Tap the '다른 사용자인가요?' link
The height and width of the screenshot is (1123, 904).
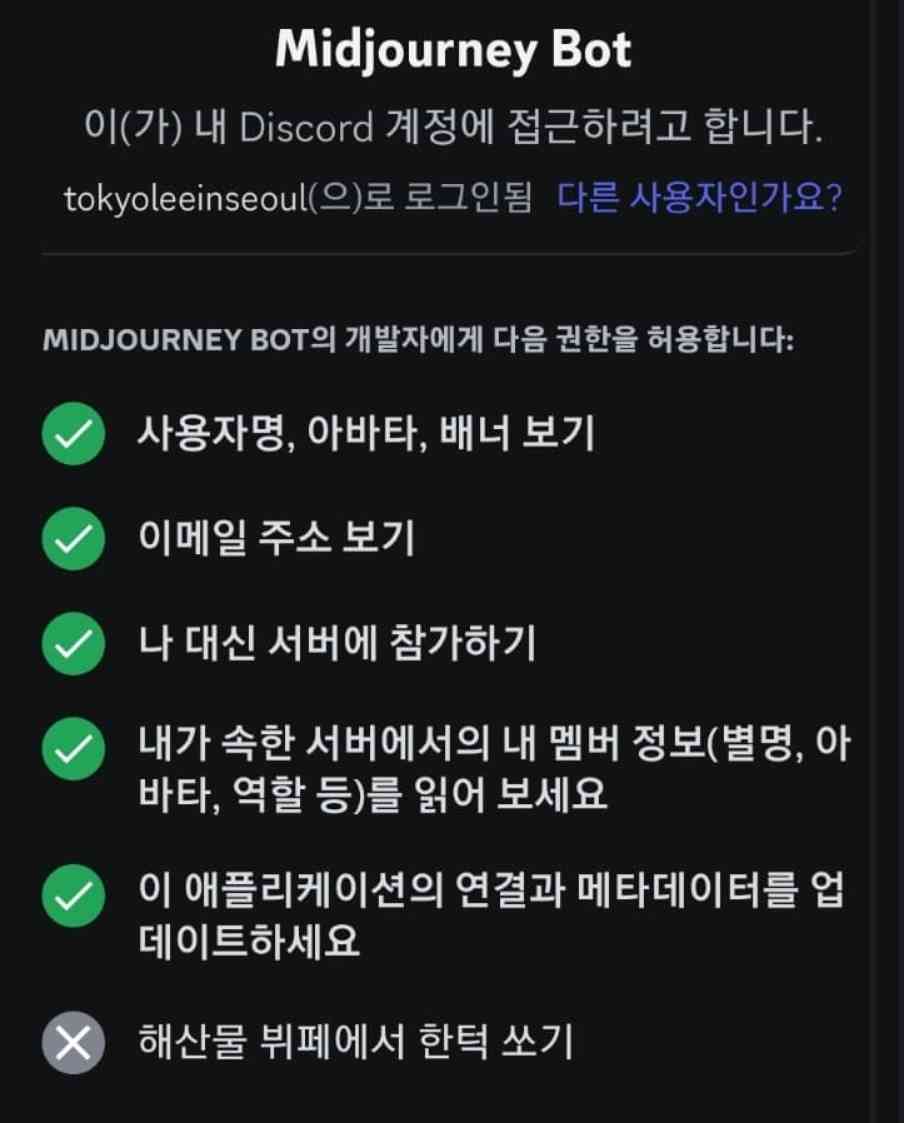pyautogui.click(x=698, y=198)
